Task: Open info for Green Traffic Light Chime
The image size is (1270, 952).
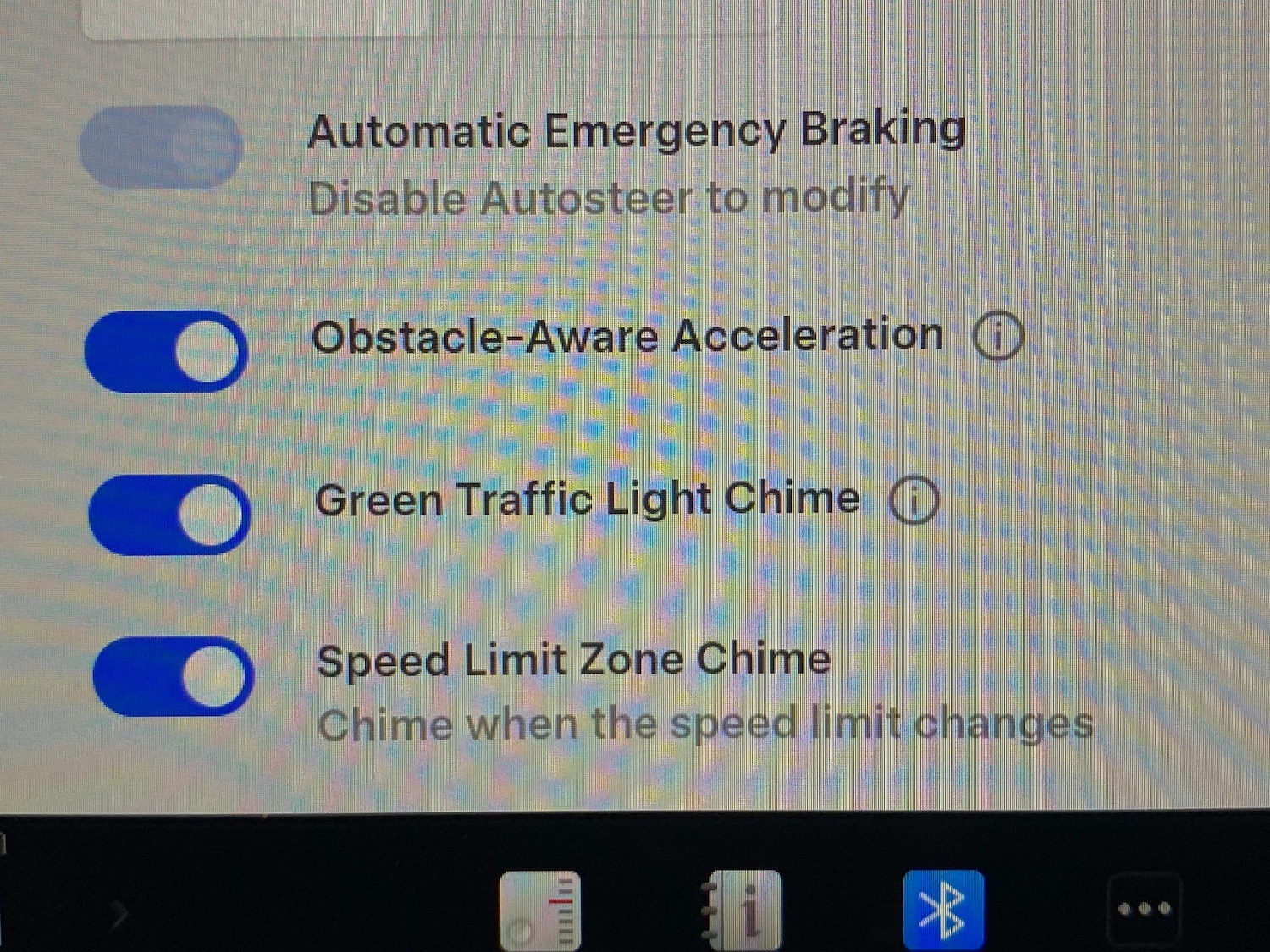Action: [x=914, y=500]
